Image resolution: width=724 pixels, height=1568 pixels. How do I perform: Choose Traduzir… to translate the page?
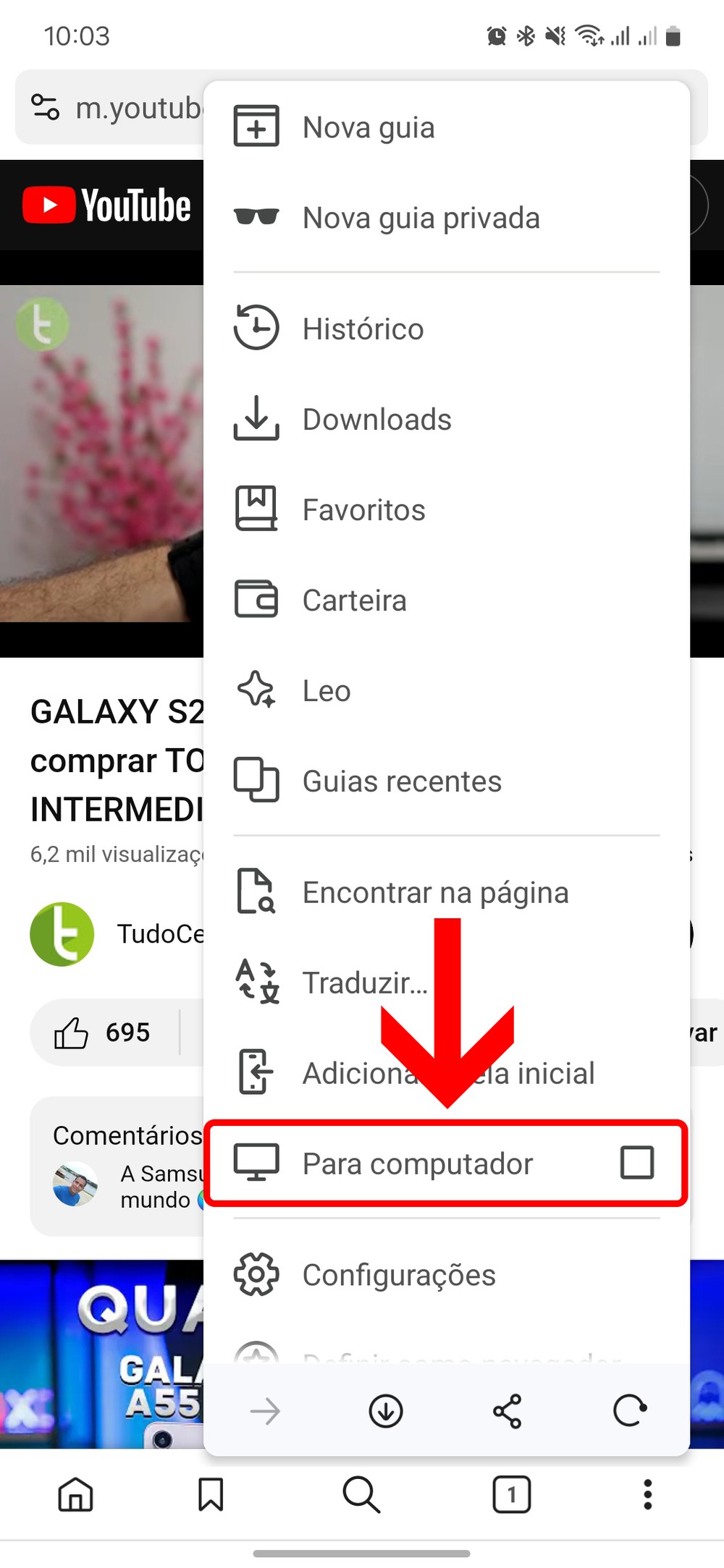364,983
